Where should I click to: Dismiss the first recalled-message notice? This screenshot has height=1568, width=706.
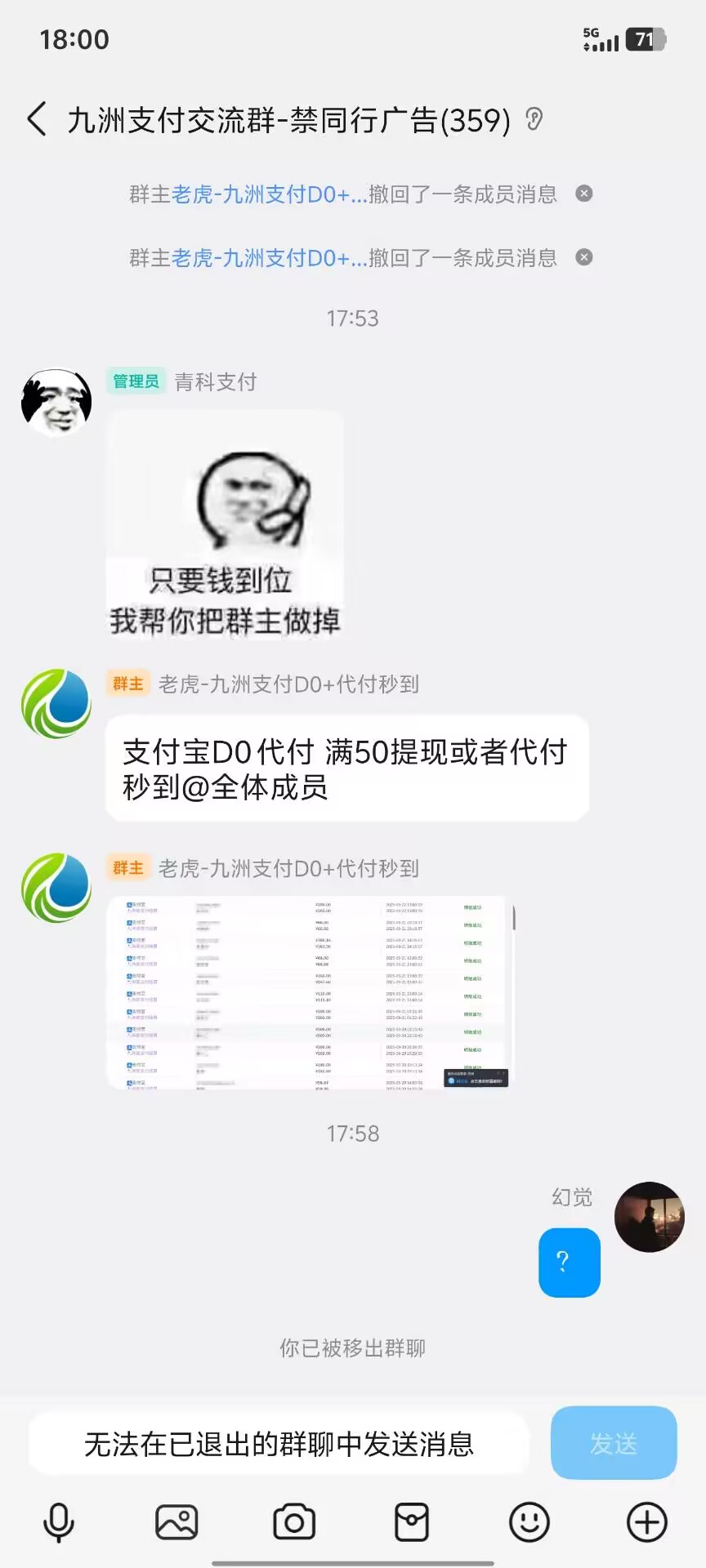(583, 194)
